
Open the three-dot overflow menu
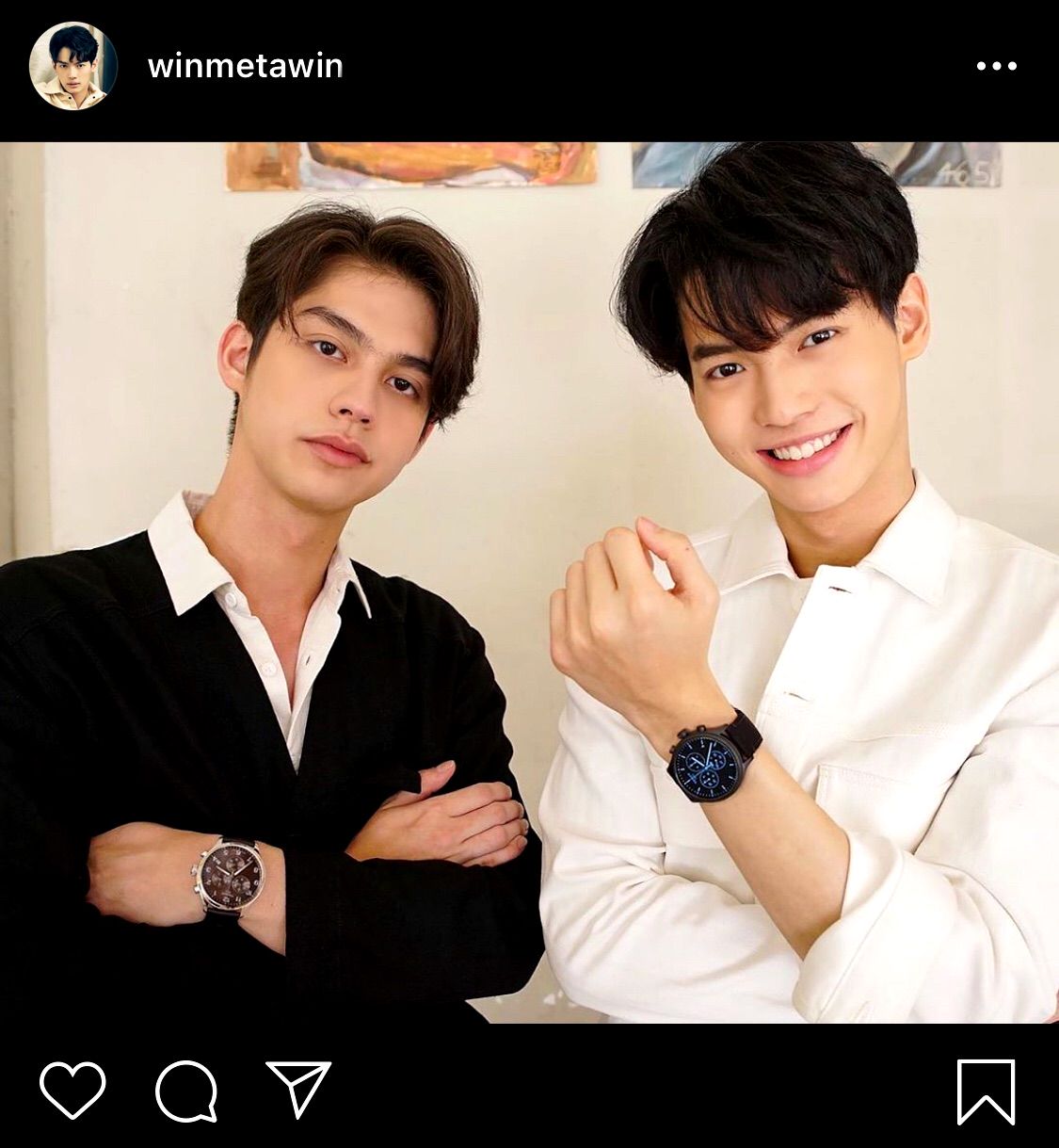click(996, 67)
